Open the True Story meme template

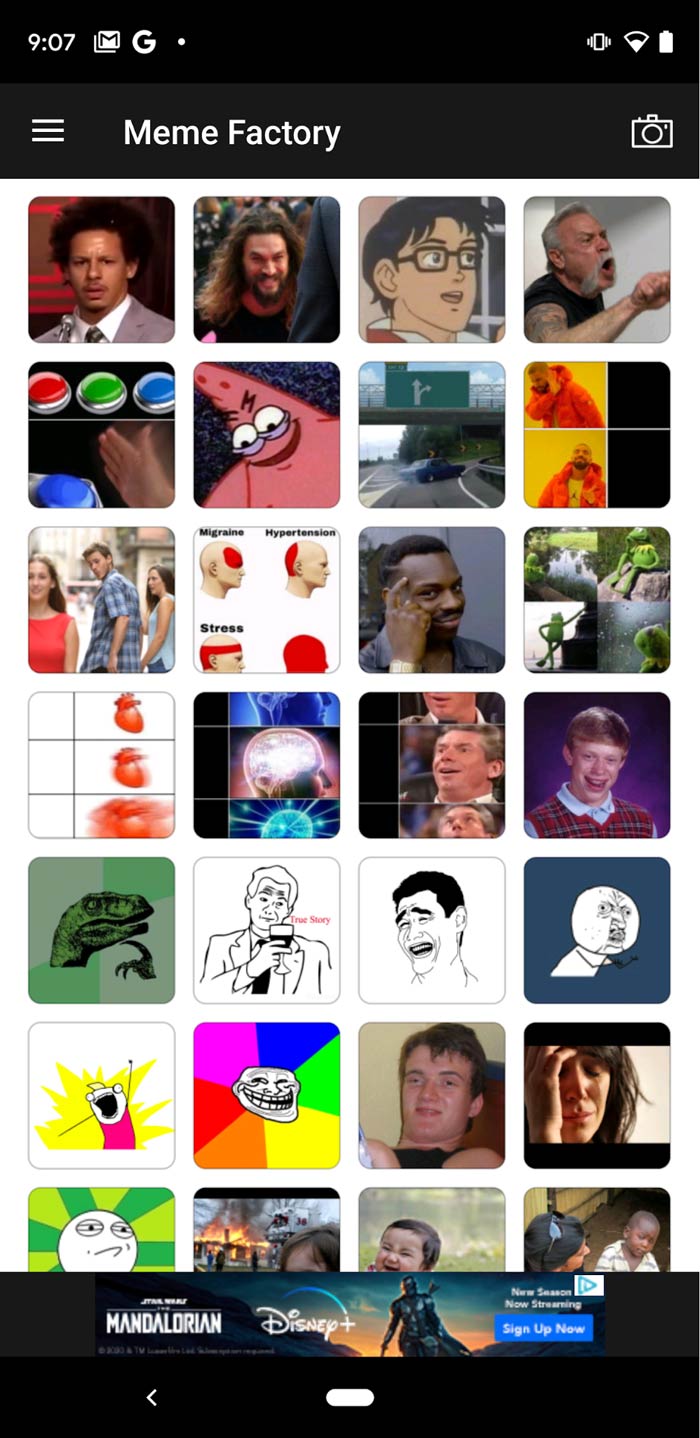coord(266,930)
